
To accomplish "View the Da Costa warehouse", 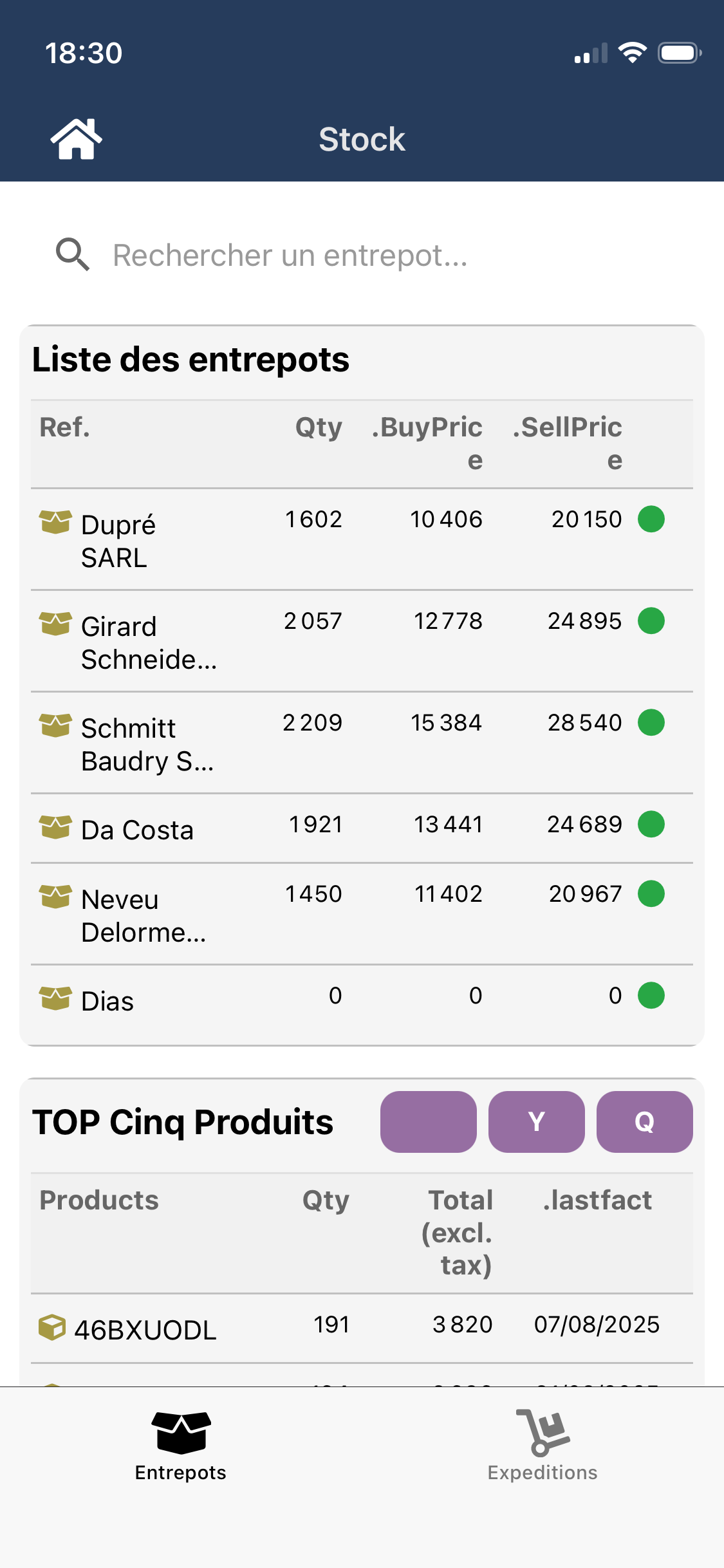I will (x=137, y=830).
